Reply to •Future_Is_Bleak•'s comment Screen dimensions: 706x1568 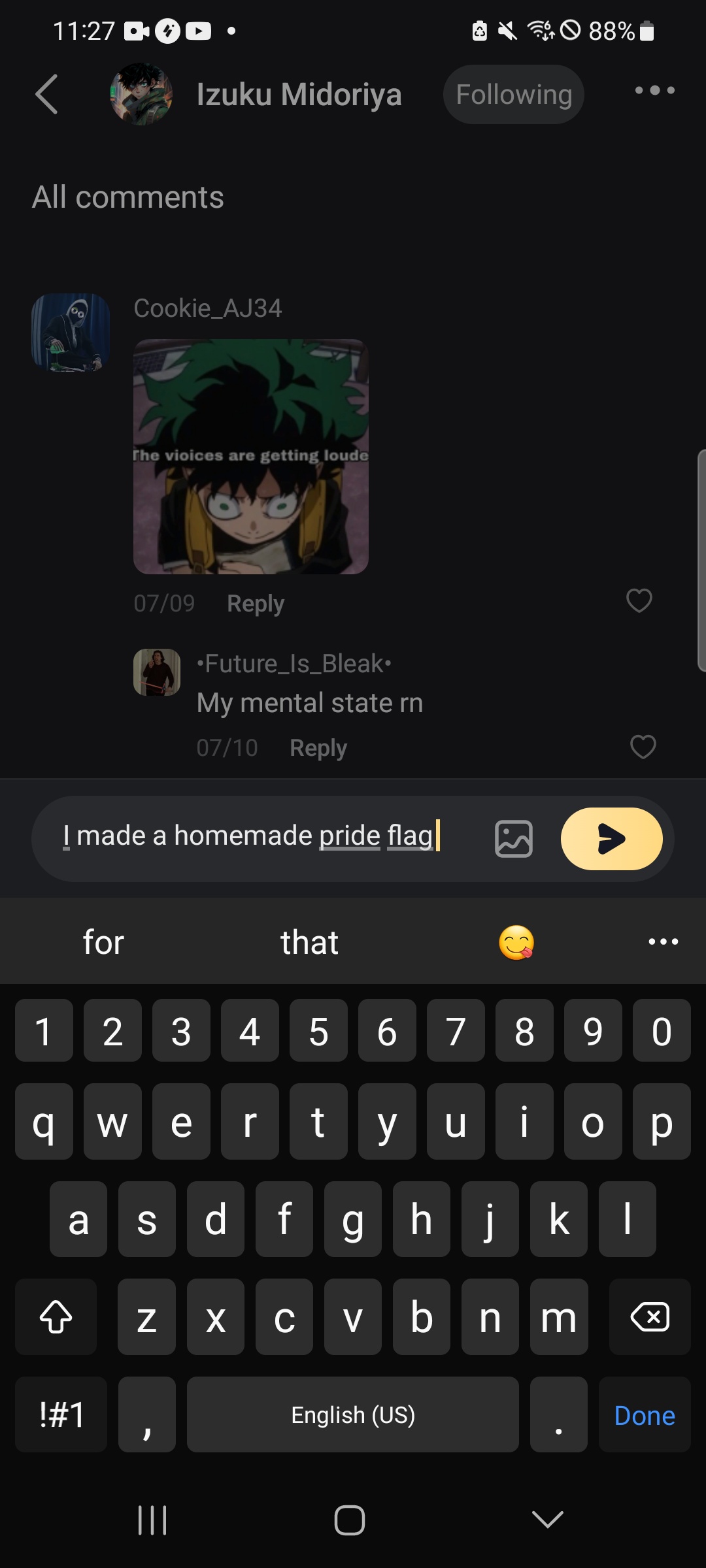[318, 747]
